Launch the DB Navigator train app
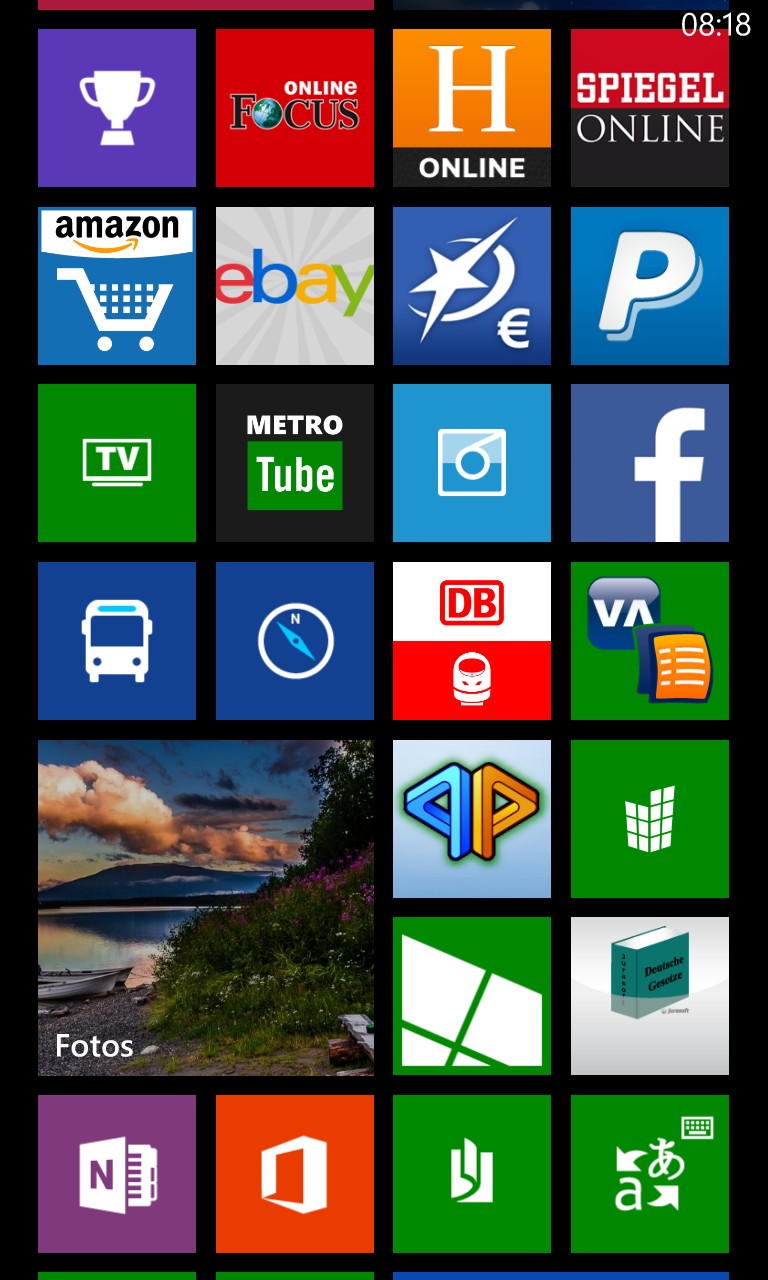 click(x=472, y=641)
